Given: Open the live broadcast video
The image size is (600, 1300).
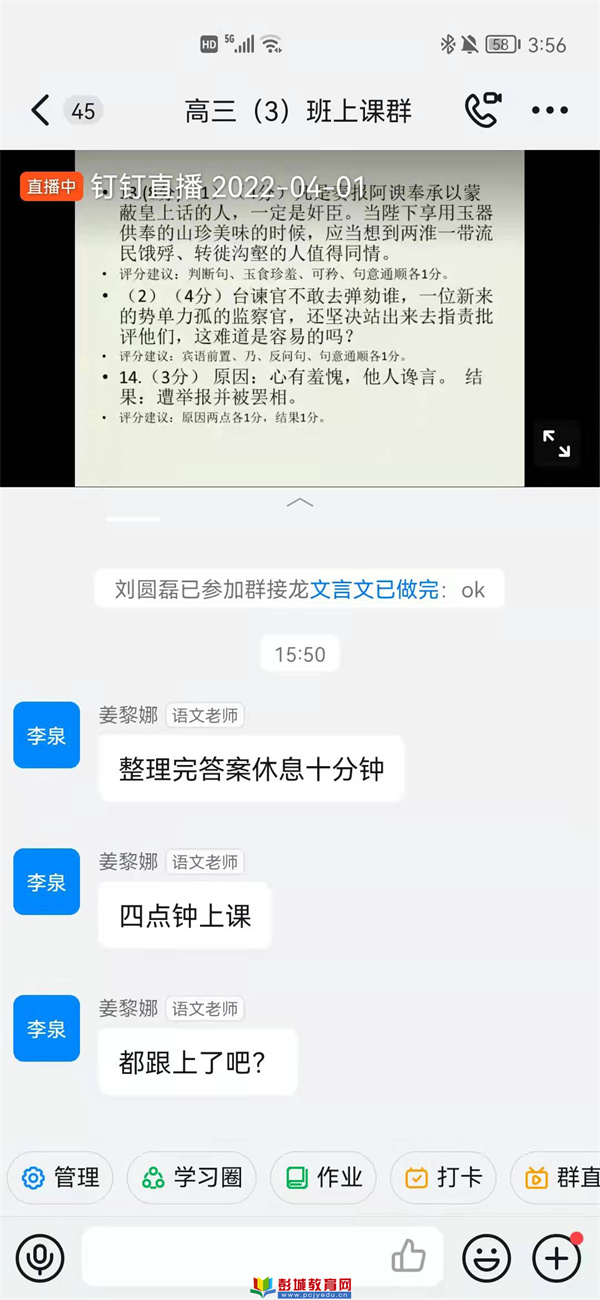Looking at the screenshot, I should point(298,318).
